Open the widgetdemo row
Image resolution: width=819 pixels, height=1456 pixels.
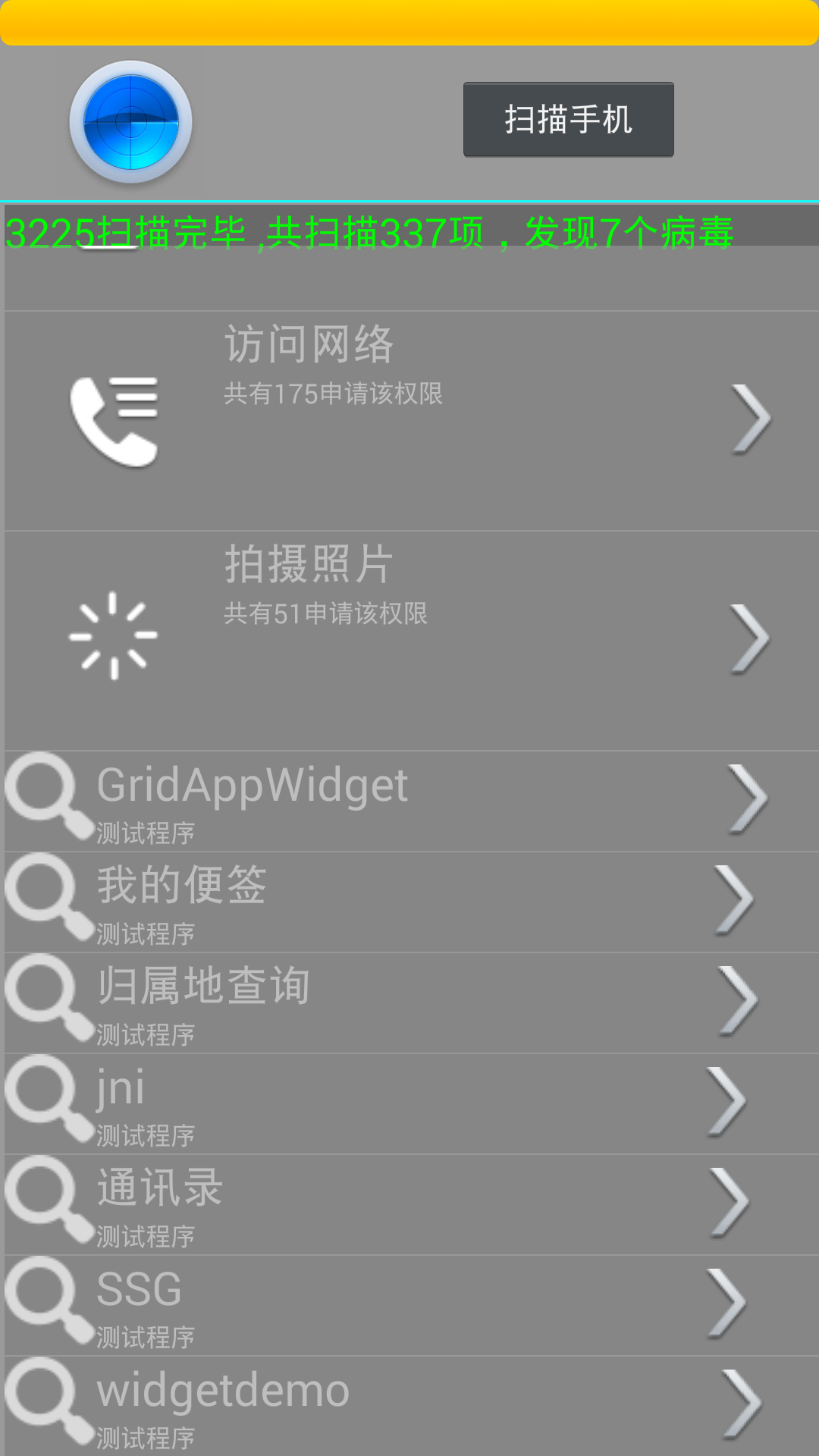[412, 1406]
